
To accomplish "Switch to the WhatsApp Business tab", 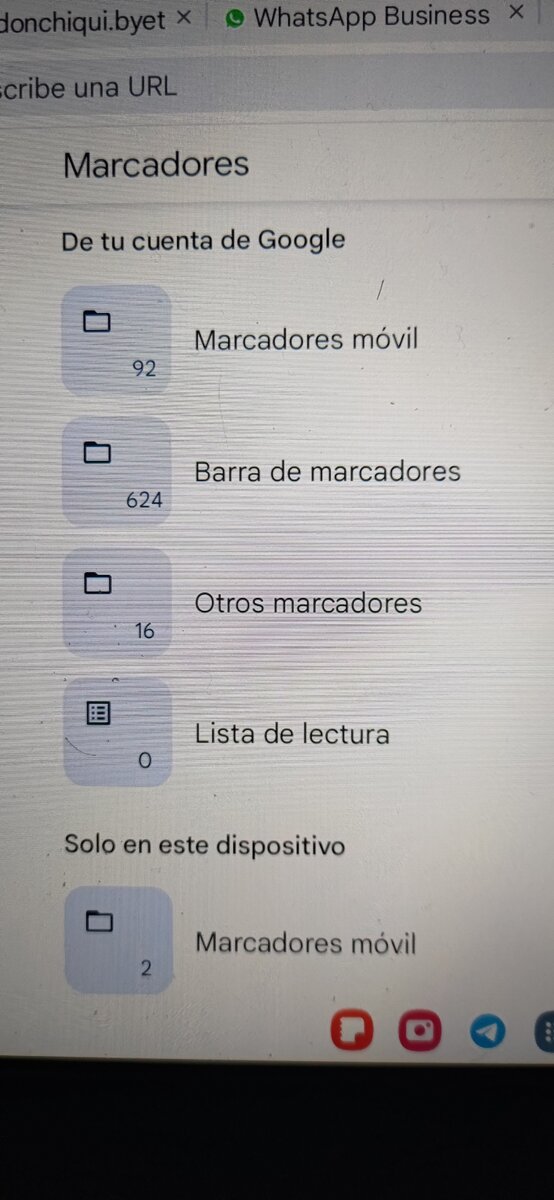I will coord(358,16).
